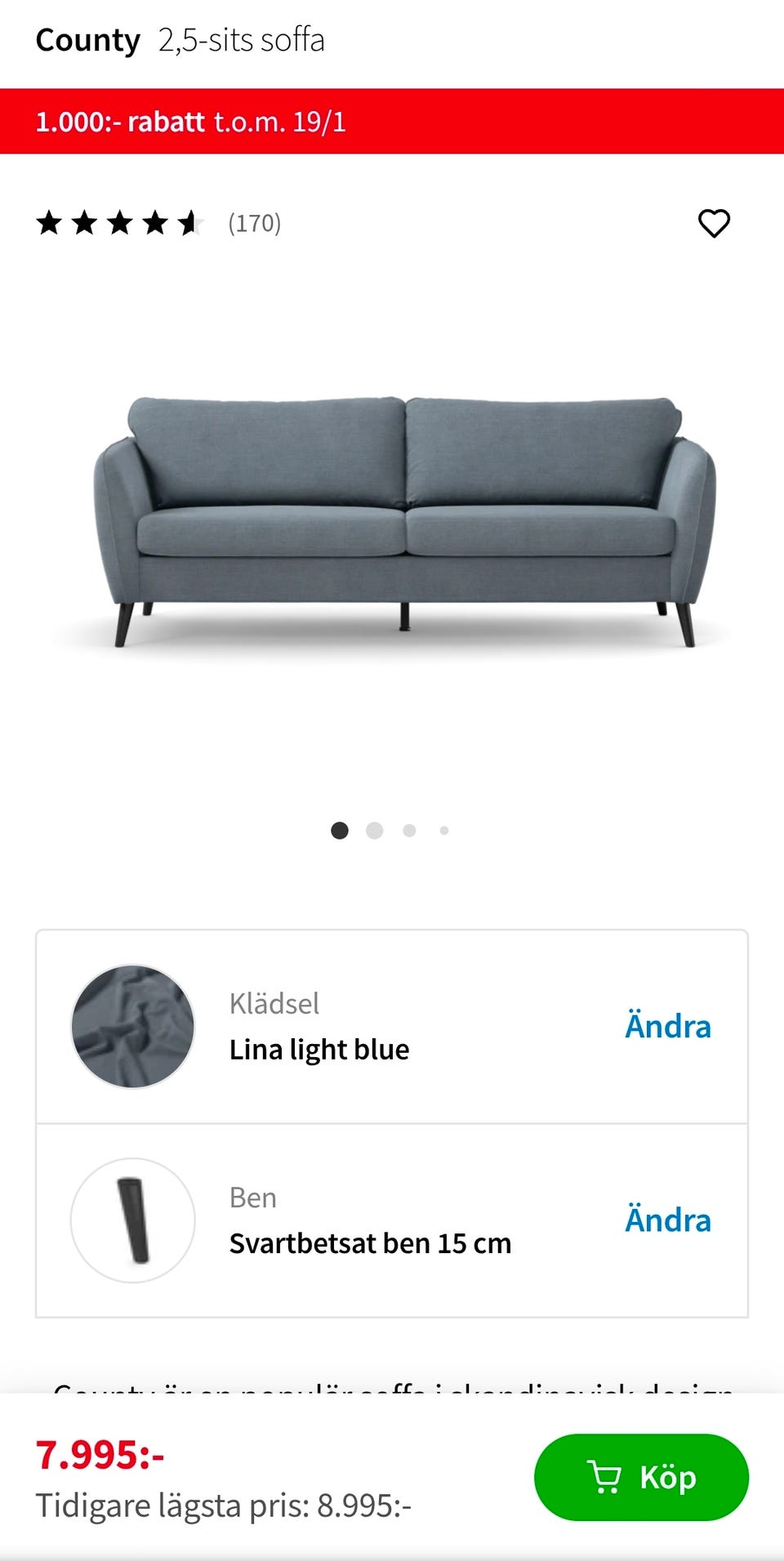Open the 1.000:- rabatt promotion banner
Viewport: 784px width, 1561px height.
(x=192, y=123)
